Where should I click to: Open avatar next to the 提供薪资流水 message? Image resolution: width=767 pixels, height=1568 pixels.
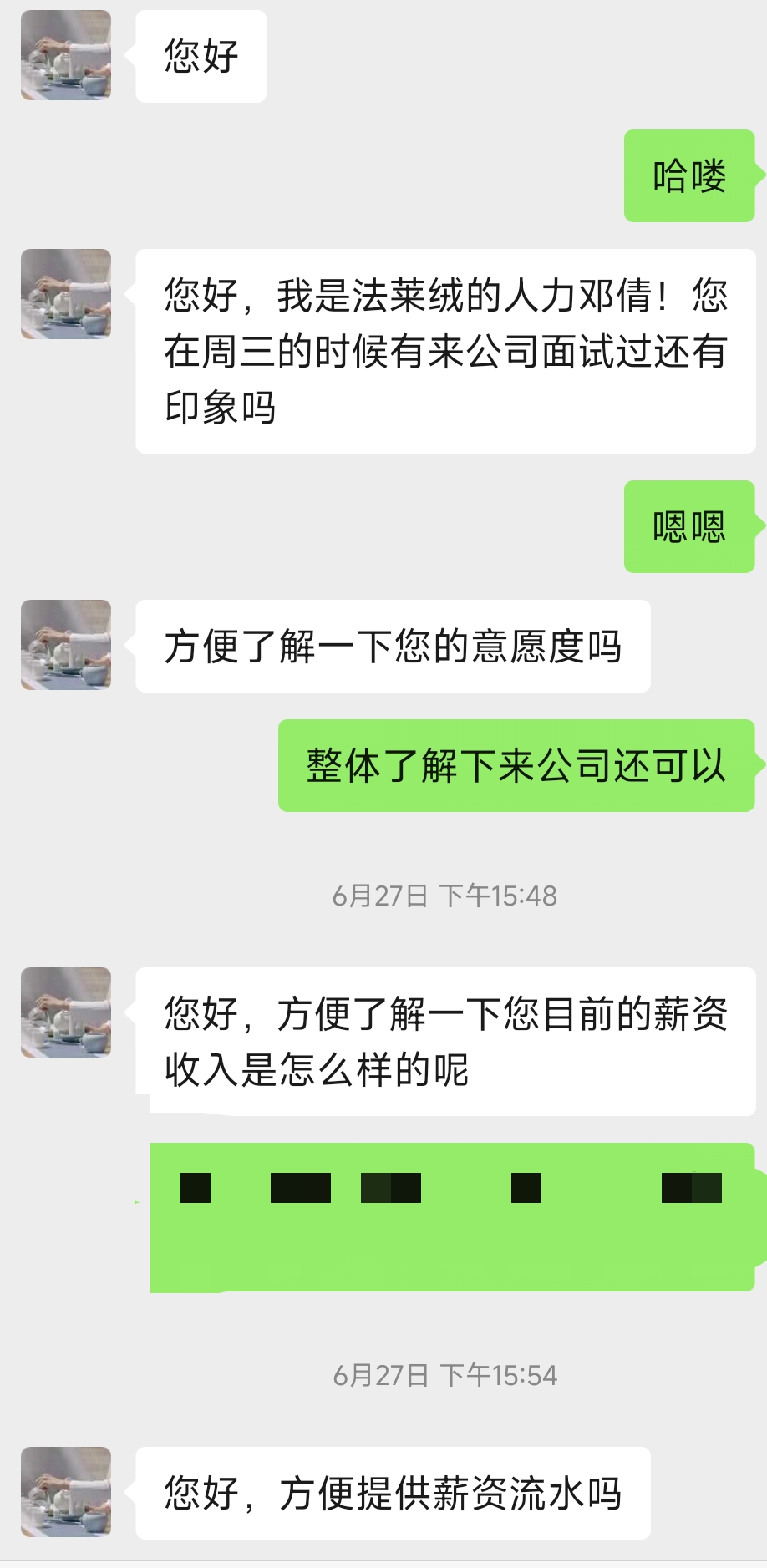tap(66, 1492)
